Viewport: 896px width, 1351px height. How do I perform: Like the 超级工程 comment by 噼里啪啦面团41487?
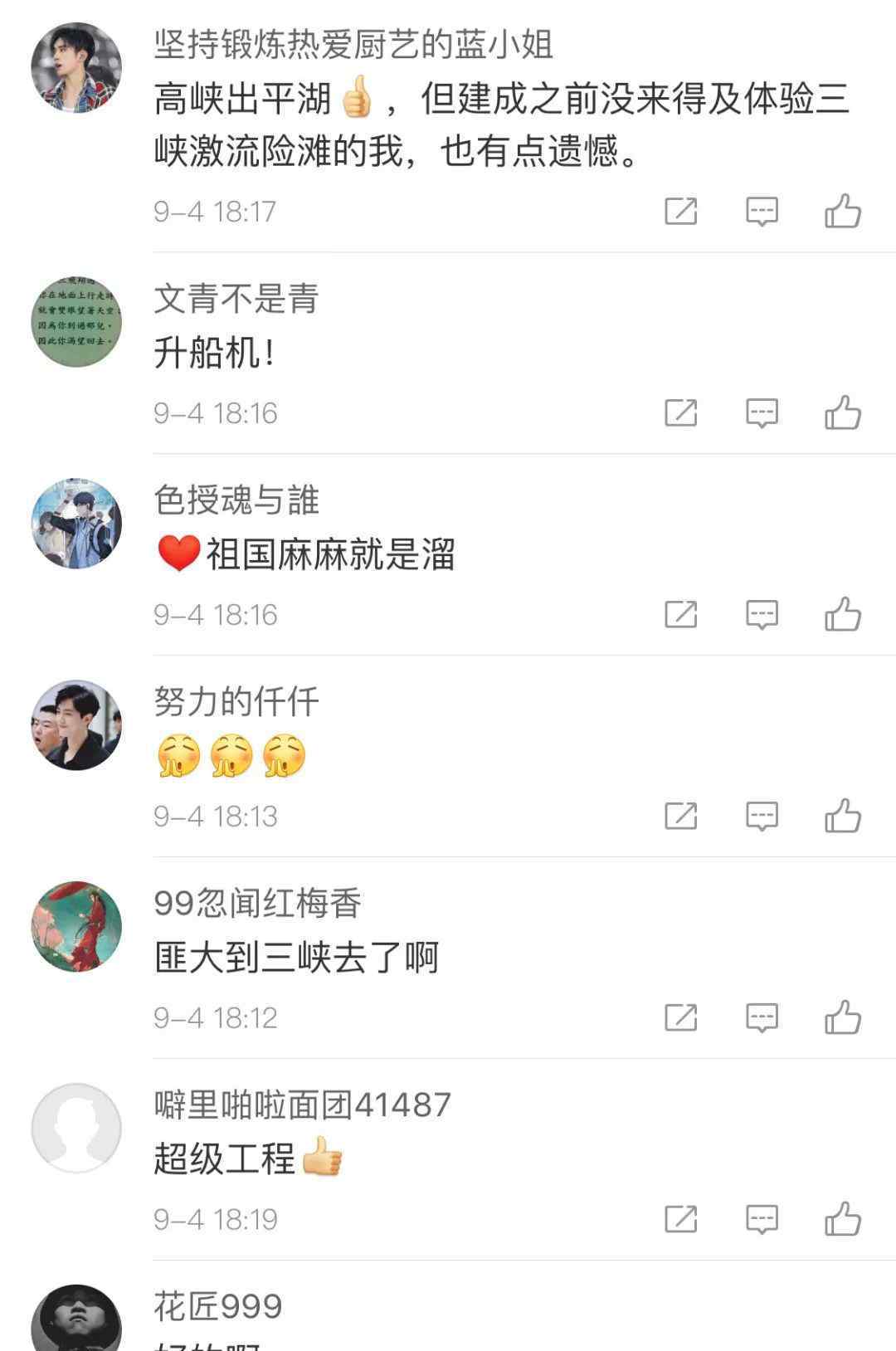[842, 1220]
